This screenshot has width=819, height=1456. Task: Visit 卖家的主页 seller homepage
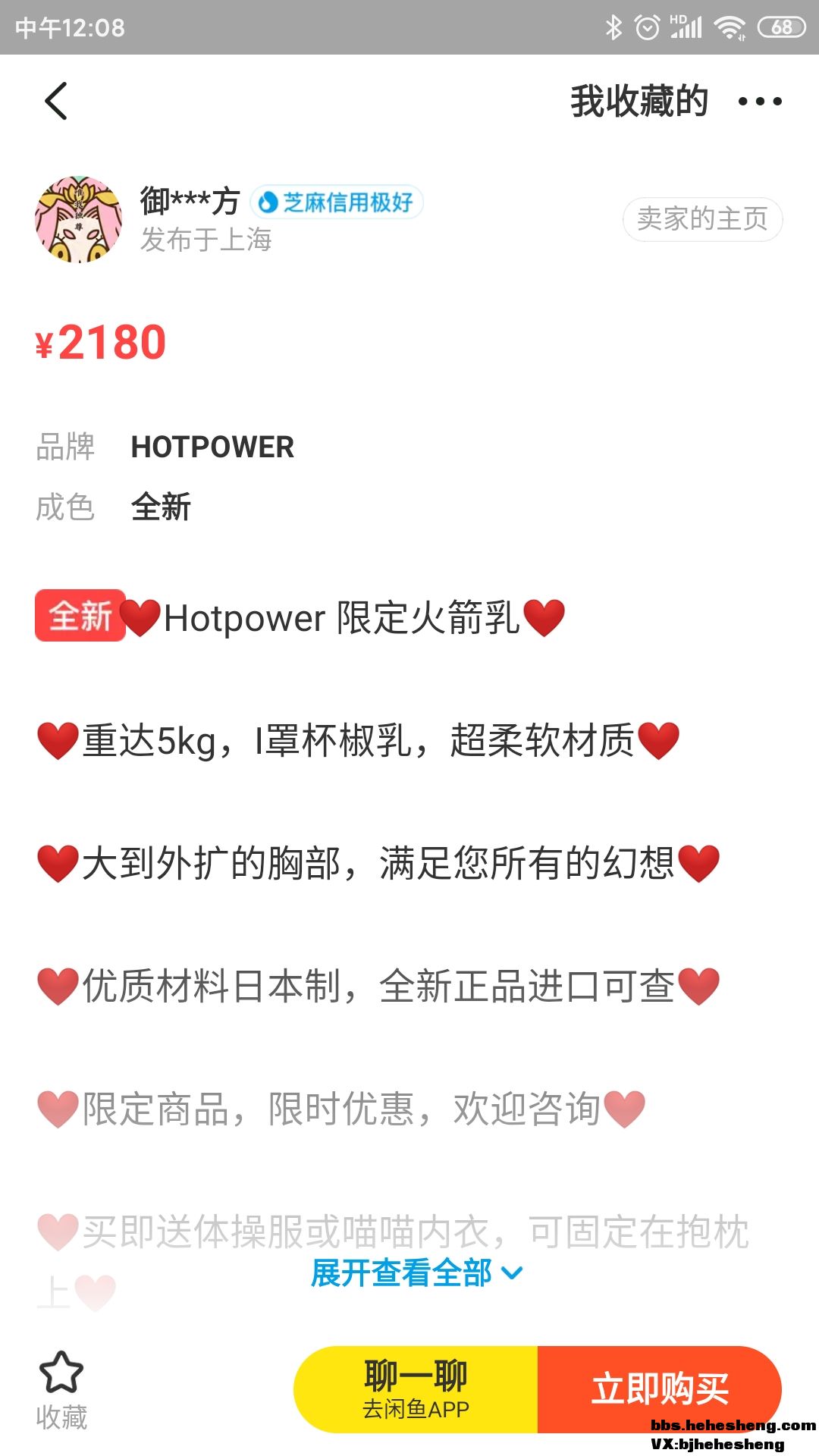pos(702,219)
